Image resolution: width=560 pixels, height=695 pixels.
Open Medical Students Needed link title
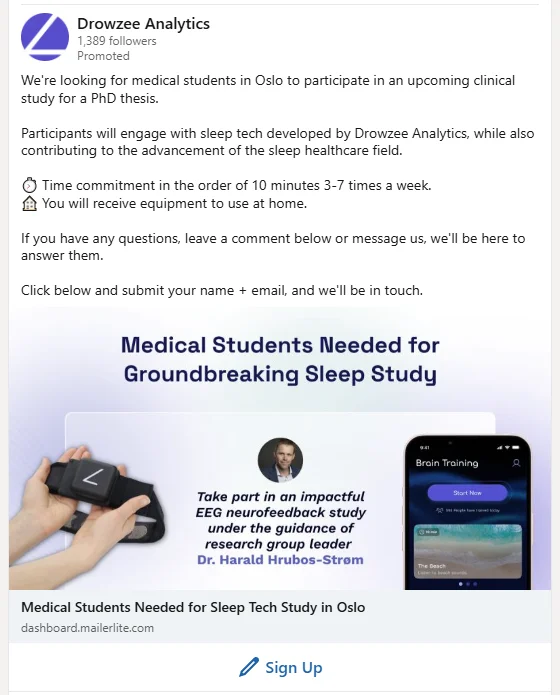coord(193,607)
